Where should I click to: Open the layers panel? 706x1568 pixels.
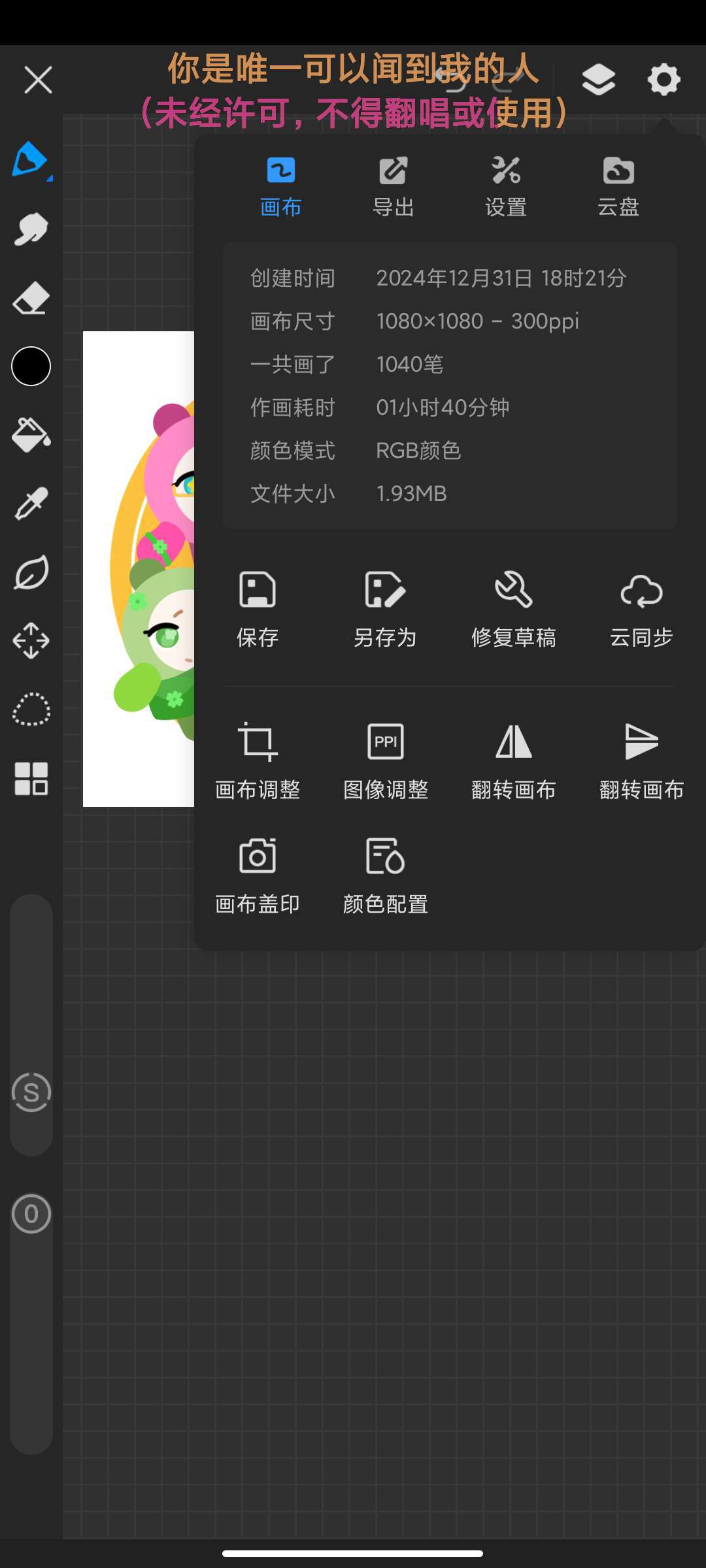point(598,80)
